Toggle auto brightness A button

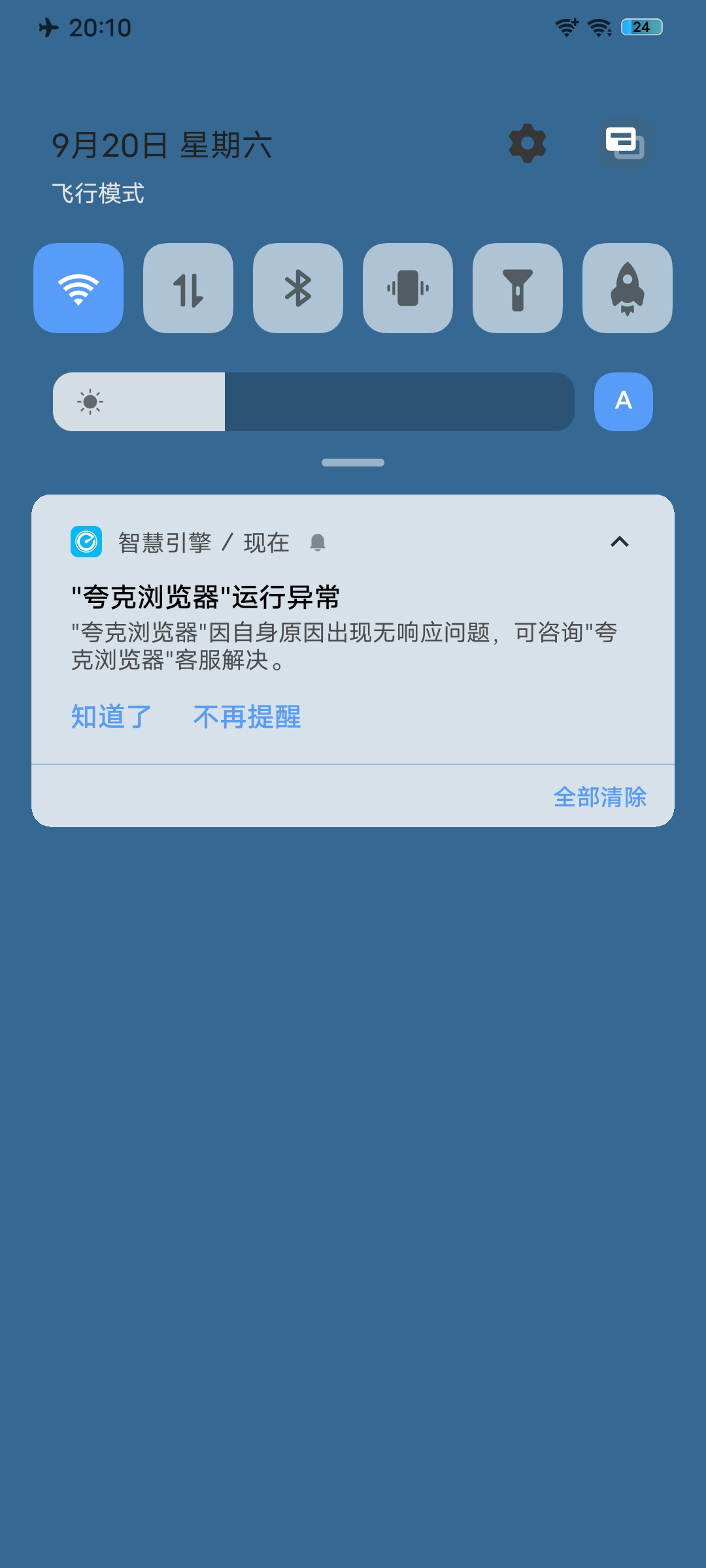pos(623,402)
